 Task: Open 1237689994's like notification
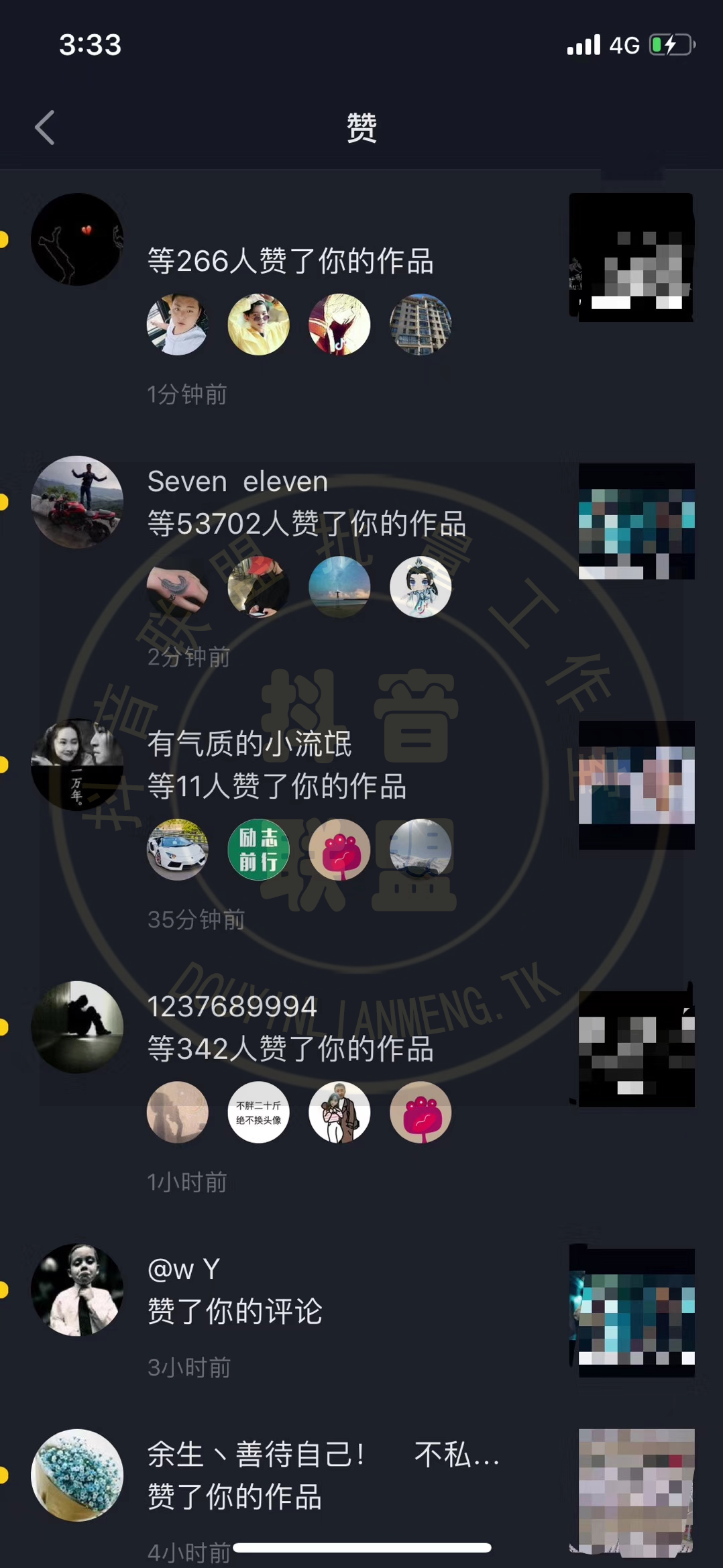coord(290,1048)
